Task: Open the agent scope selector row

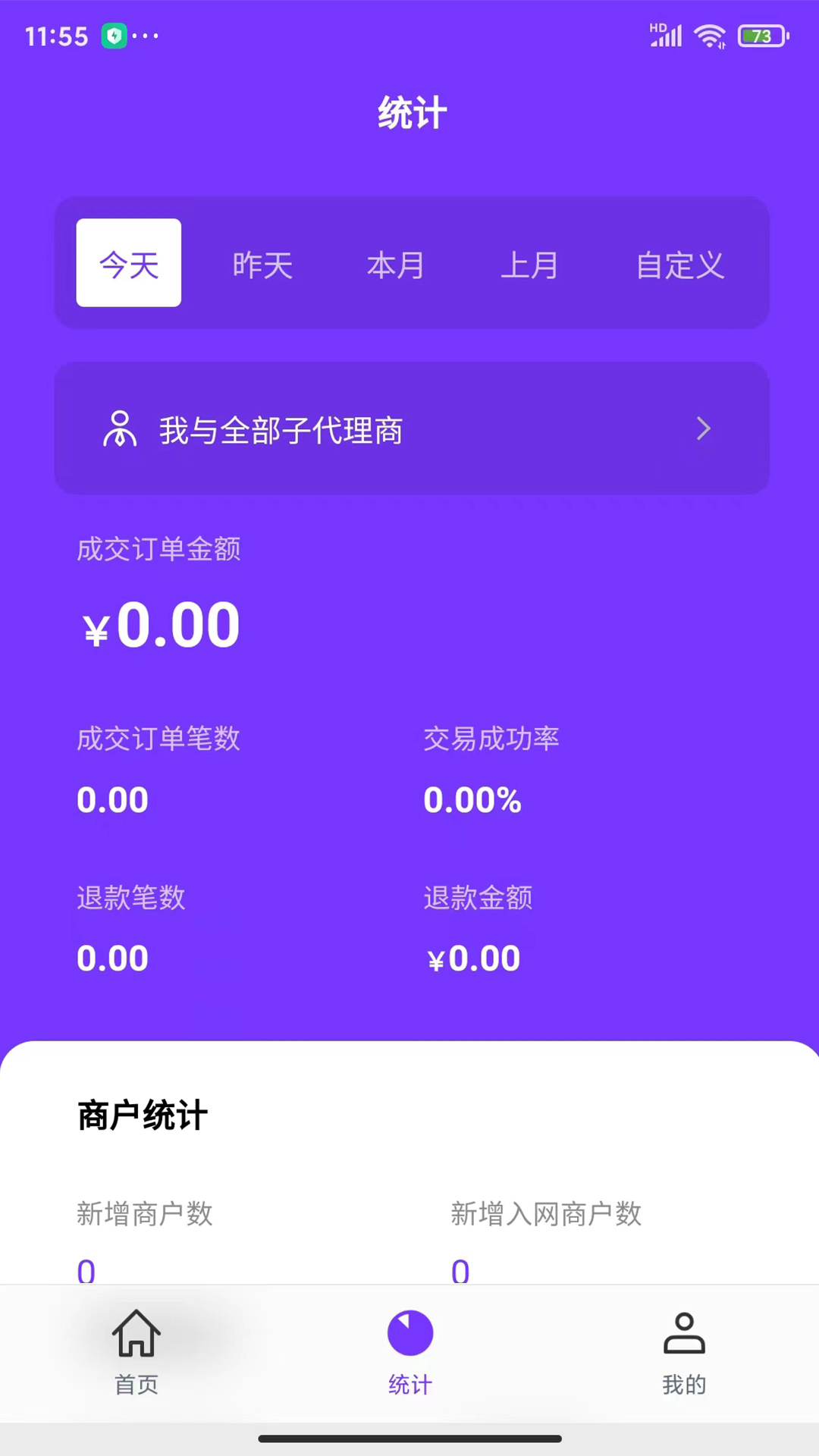Action: pos(409,429)
